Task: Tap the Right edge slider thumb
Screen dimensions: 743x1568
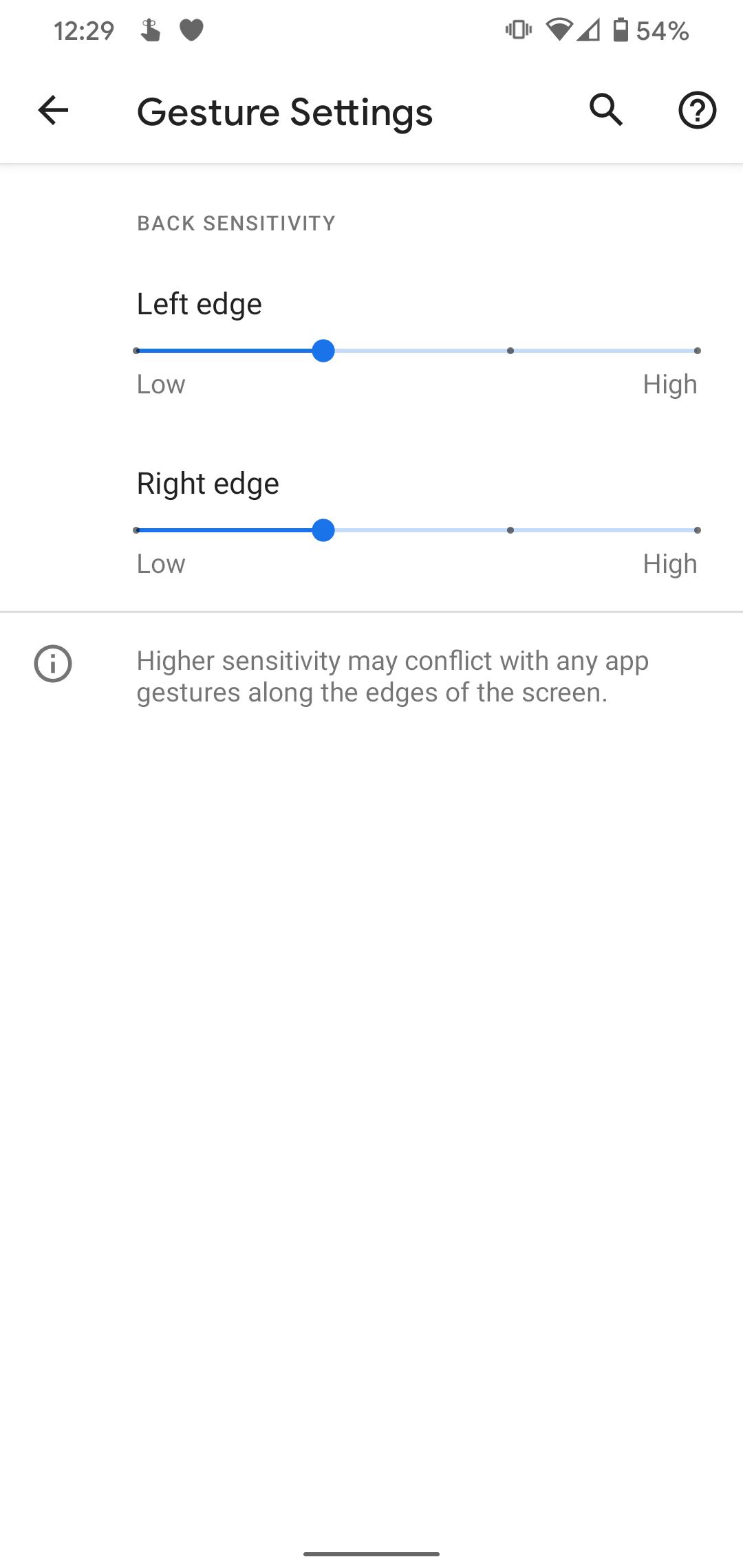Action: pyautogui.click(x=323, y=530)
